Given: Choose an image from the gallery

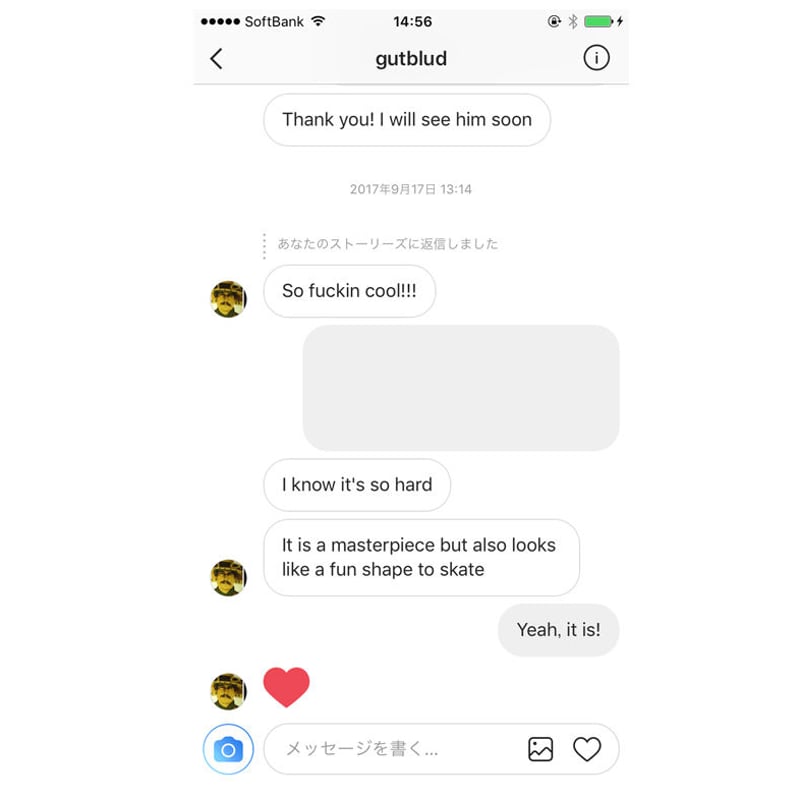Looking at the screenshot, I should [x=540, y=749].
